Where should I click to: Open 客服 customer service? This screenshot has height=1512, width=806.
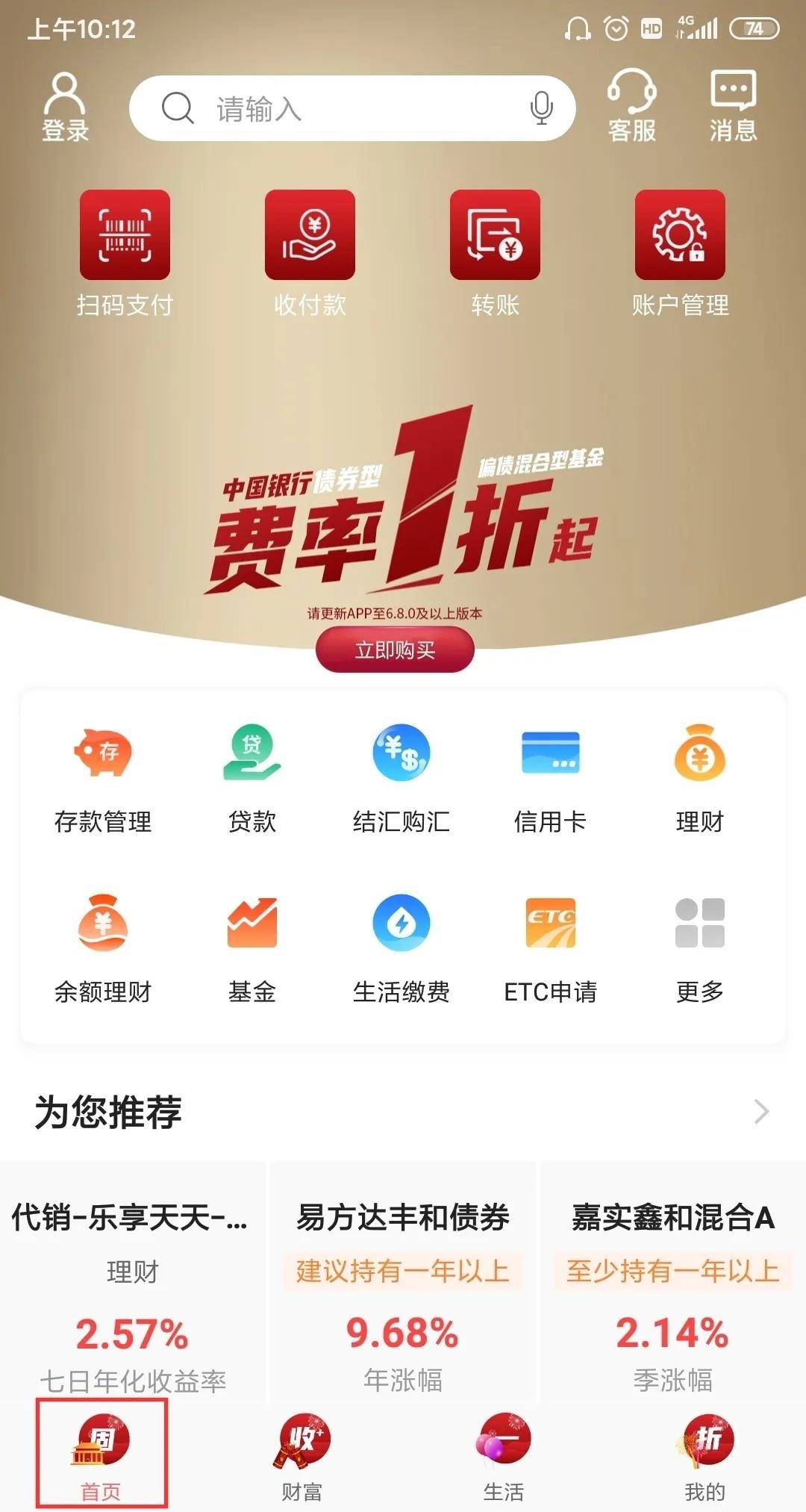(631, 107)
